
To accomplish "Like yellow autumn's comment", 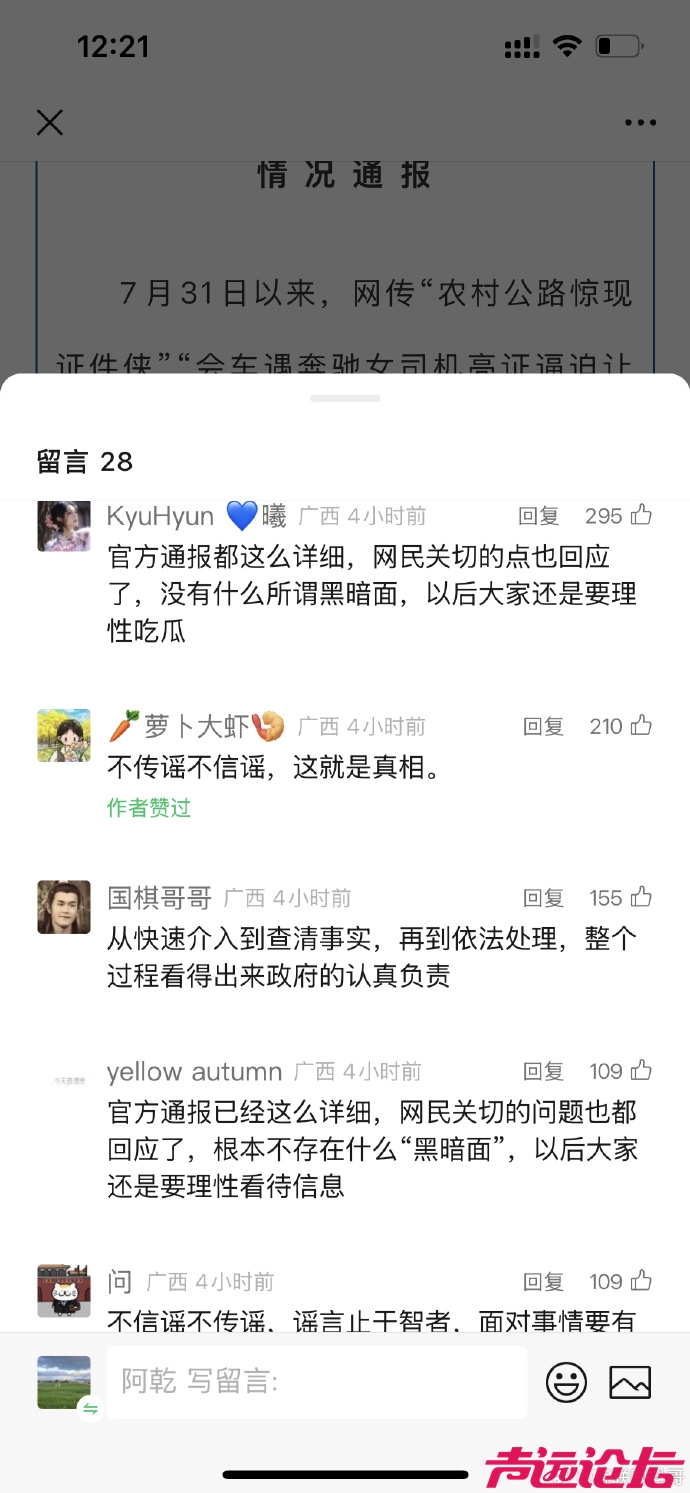I will tap(641, 1071).
